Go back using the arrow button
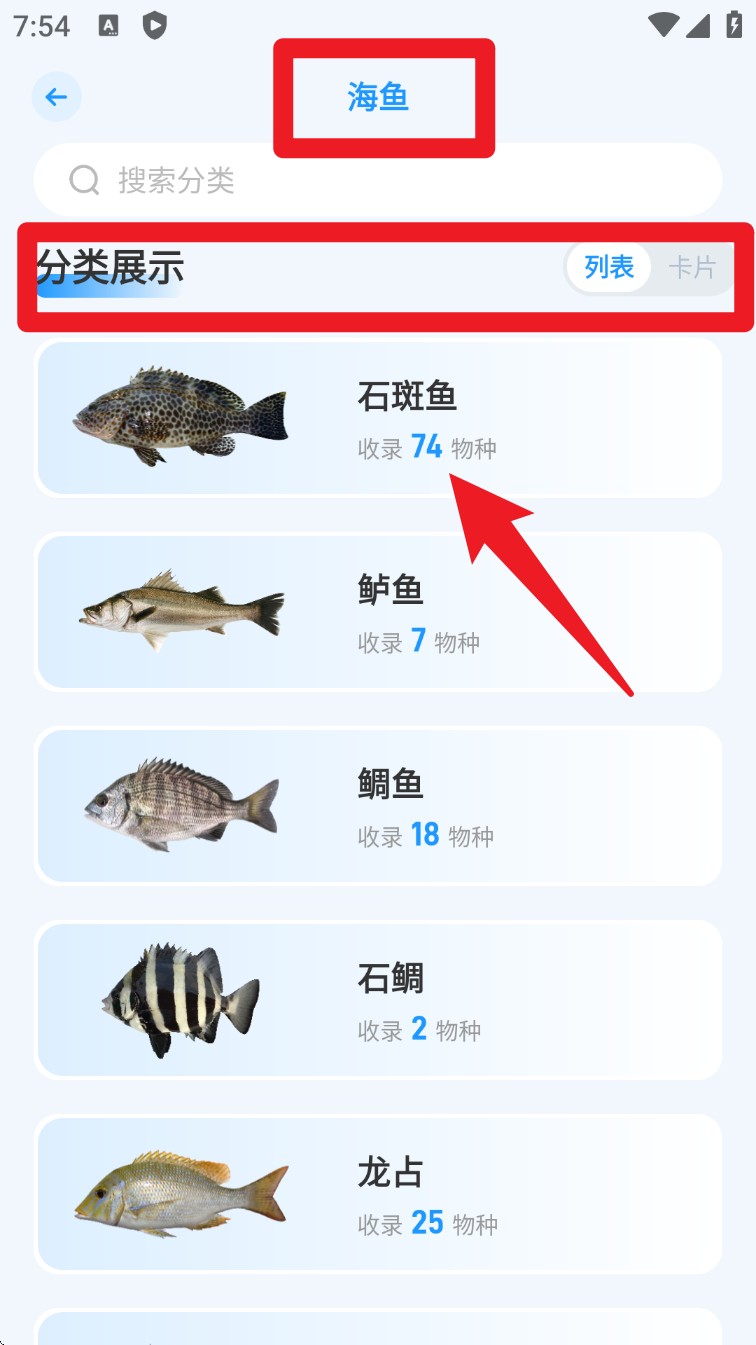Screen dimensions: 756x1345 56,97
